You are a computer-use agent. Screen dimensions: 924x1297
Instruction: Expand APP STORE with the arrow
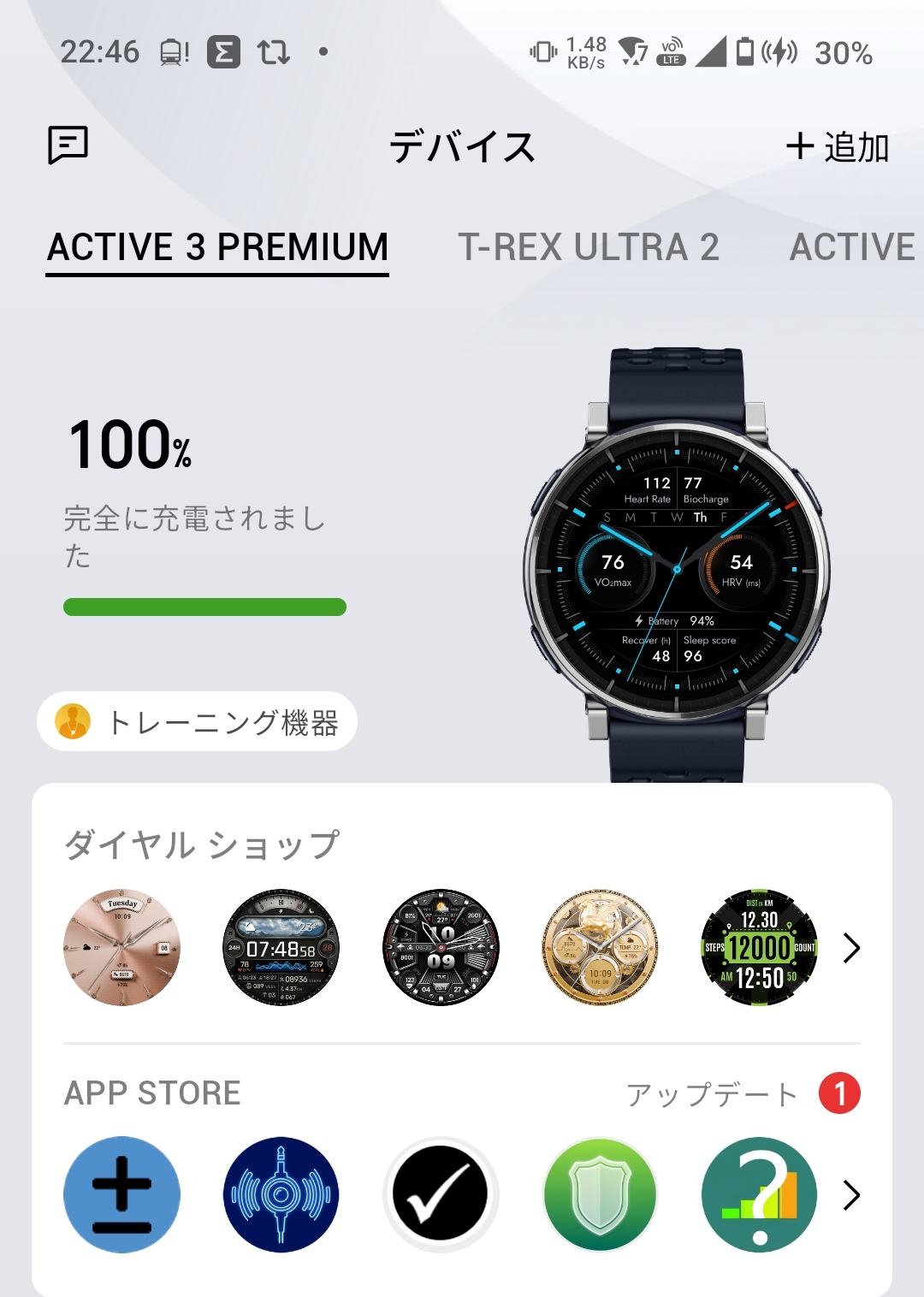point(851,1194)
